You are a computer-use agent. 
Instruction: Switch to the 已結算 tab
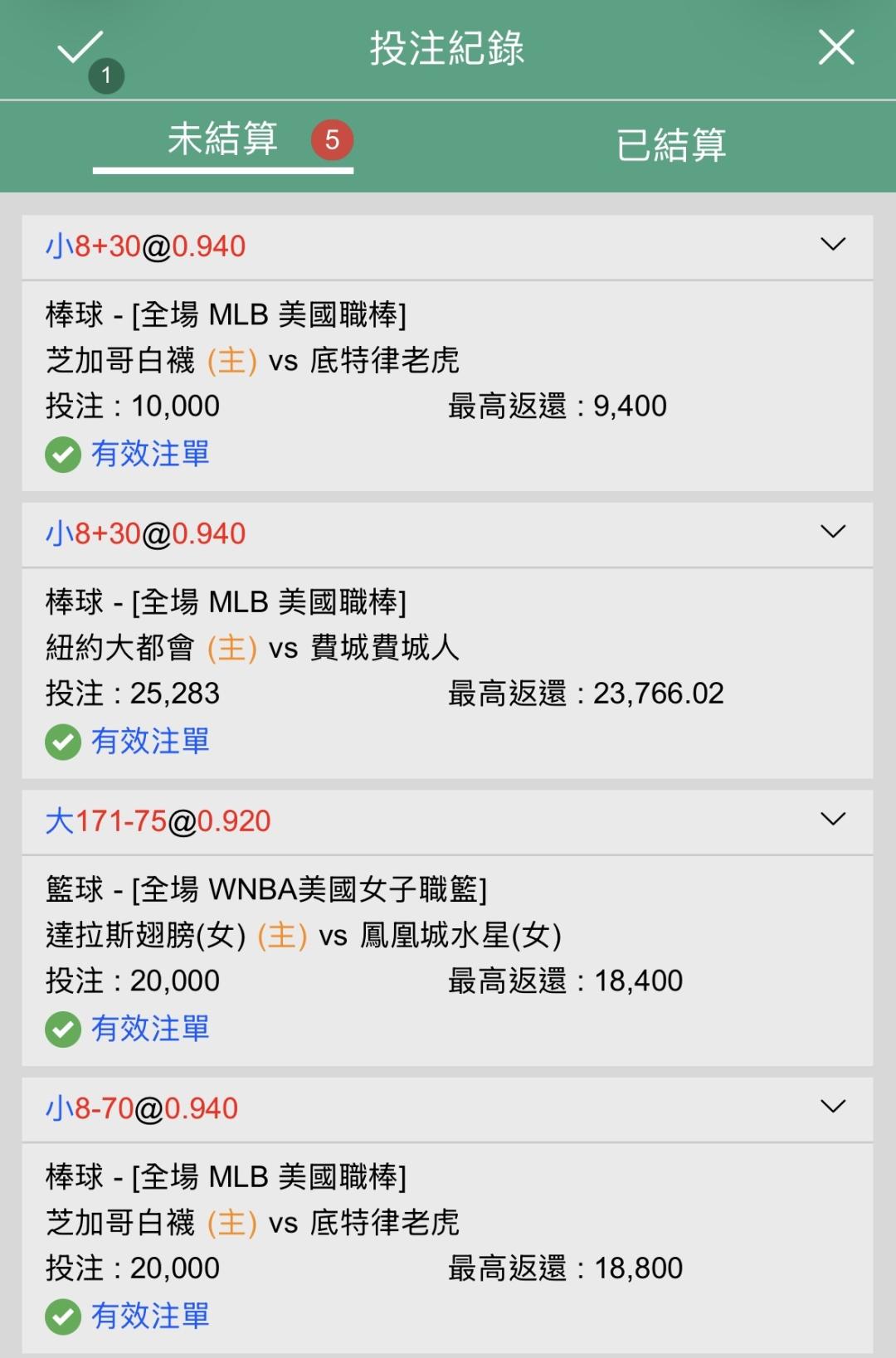pyautogui.click(x=671, y=145)
